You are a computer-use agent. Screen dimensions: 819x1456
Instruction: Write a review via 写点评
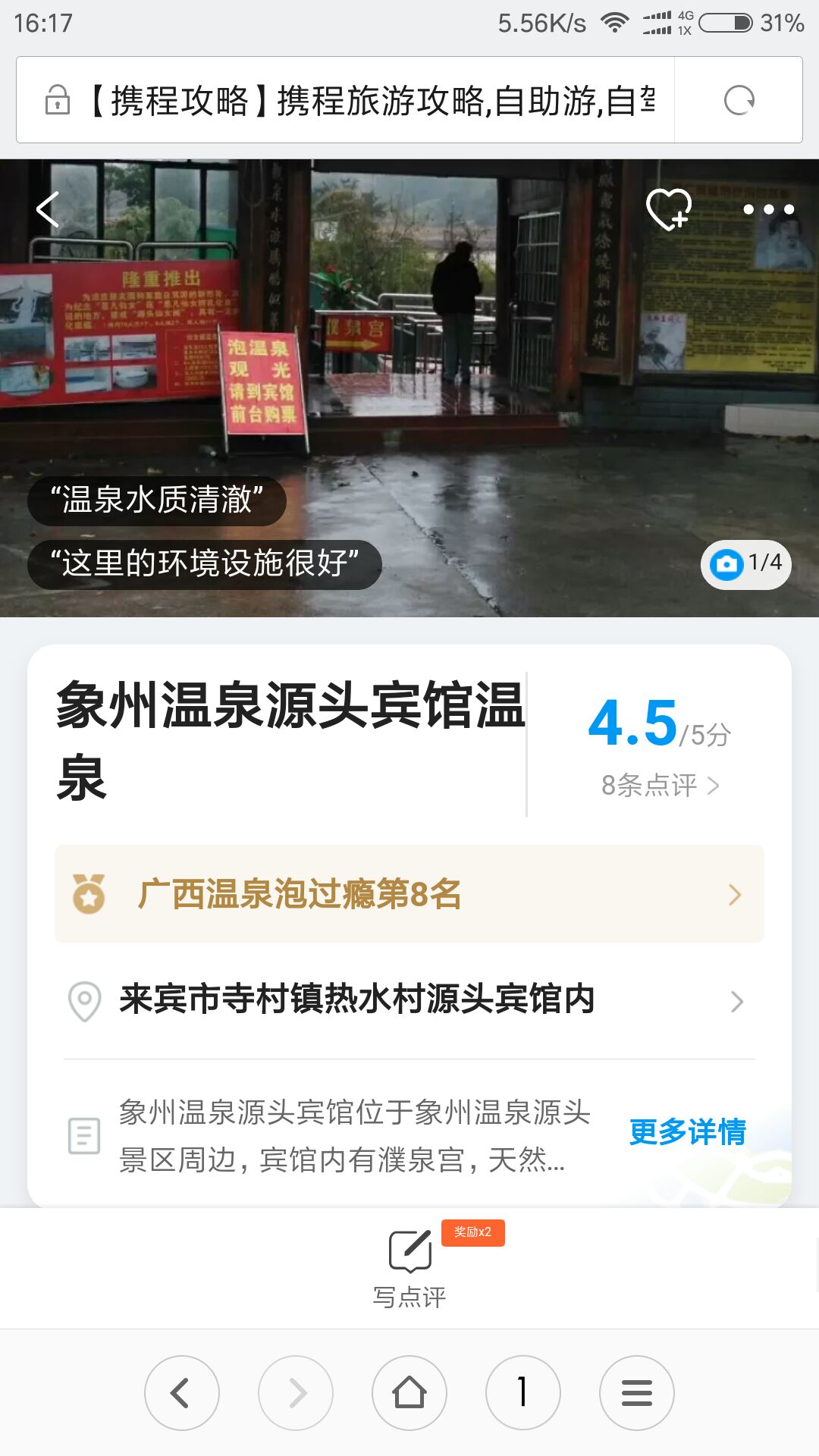pos(409,1266)
